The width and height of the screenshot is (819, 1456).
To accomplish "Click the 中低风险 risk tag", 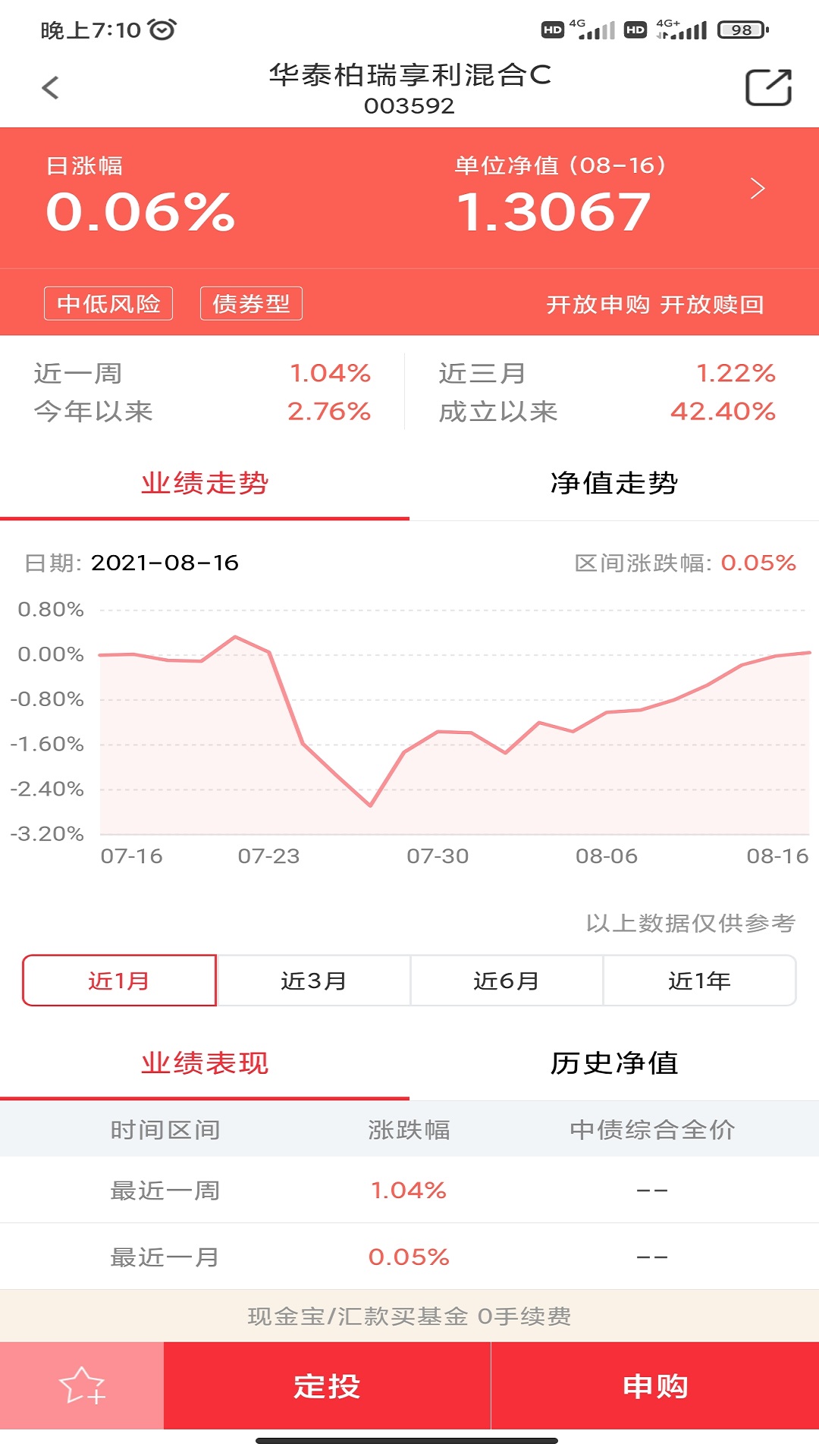I will (x=108, y=303).
